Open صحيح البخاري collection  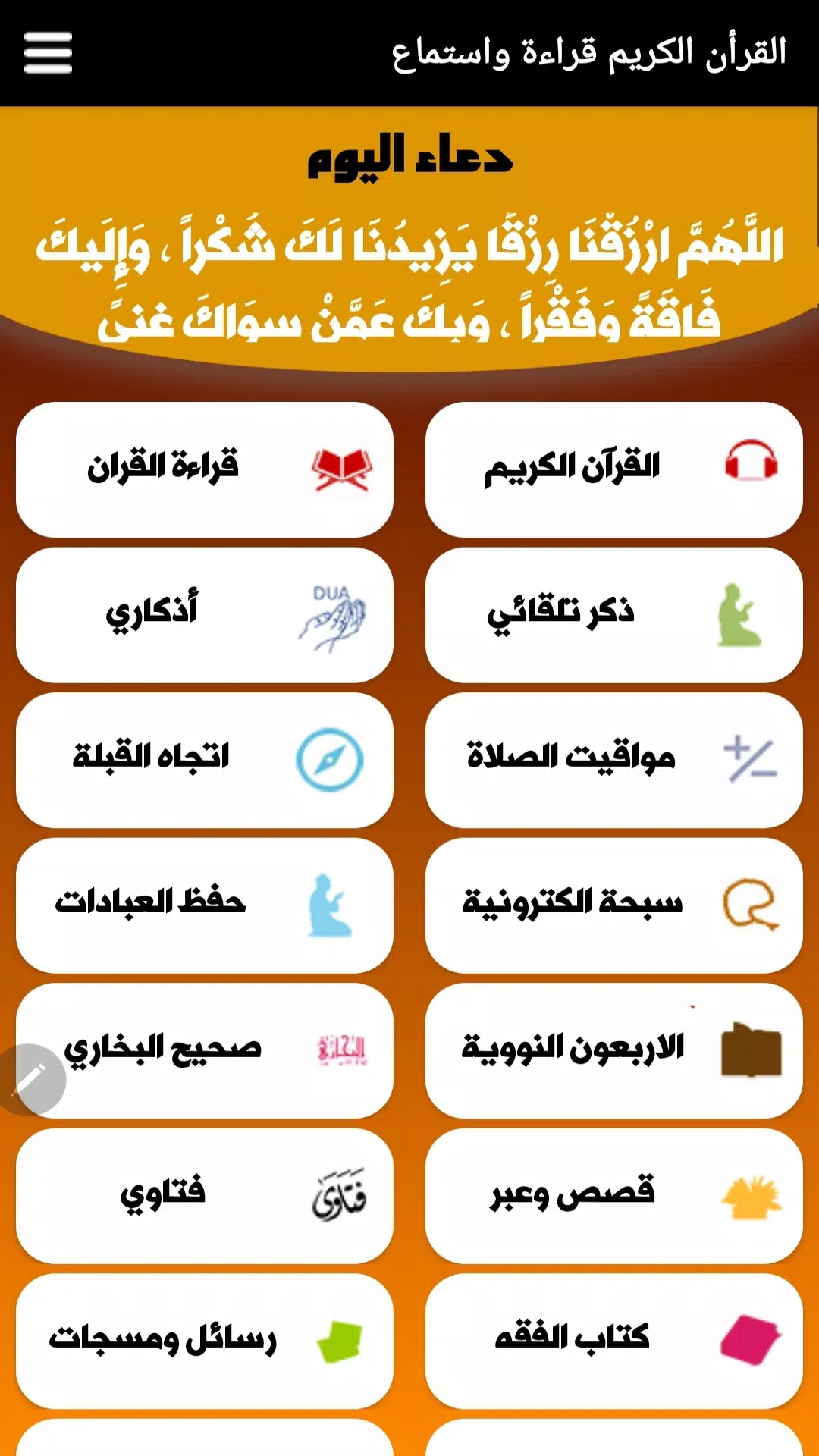205,1051
